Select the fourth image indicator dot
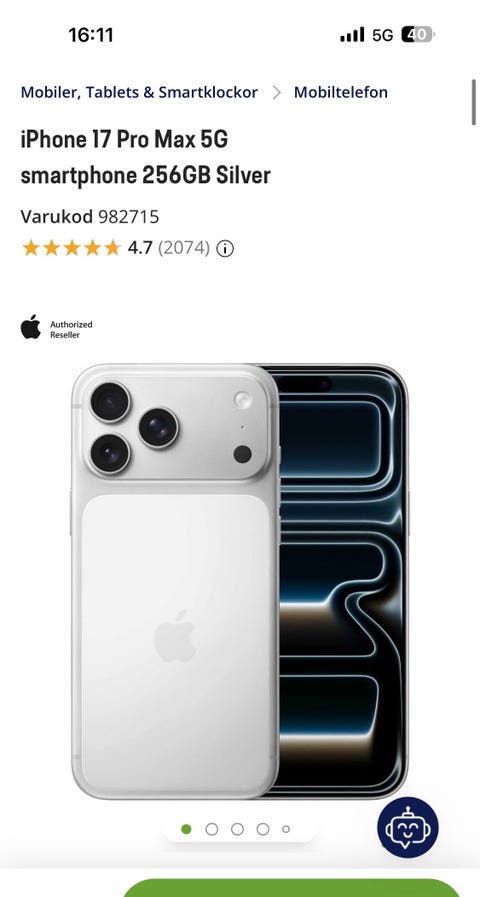The width and height of the screenshot is (480, 897). pos(263,829)
